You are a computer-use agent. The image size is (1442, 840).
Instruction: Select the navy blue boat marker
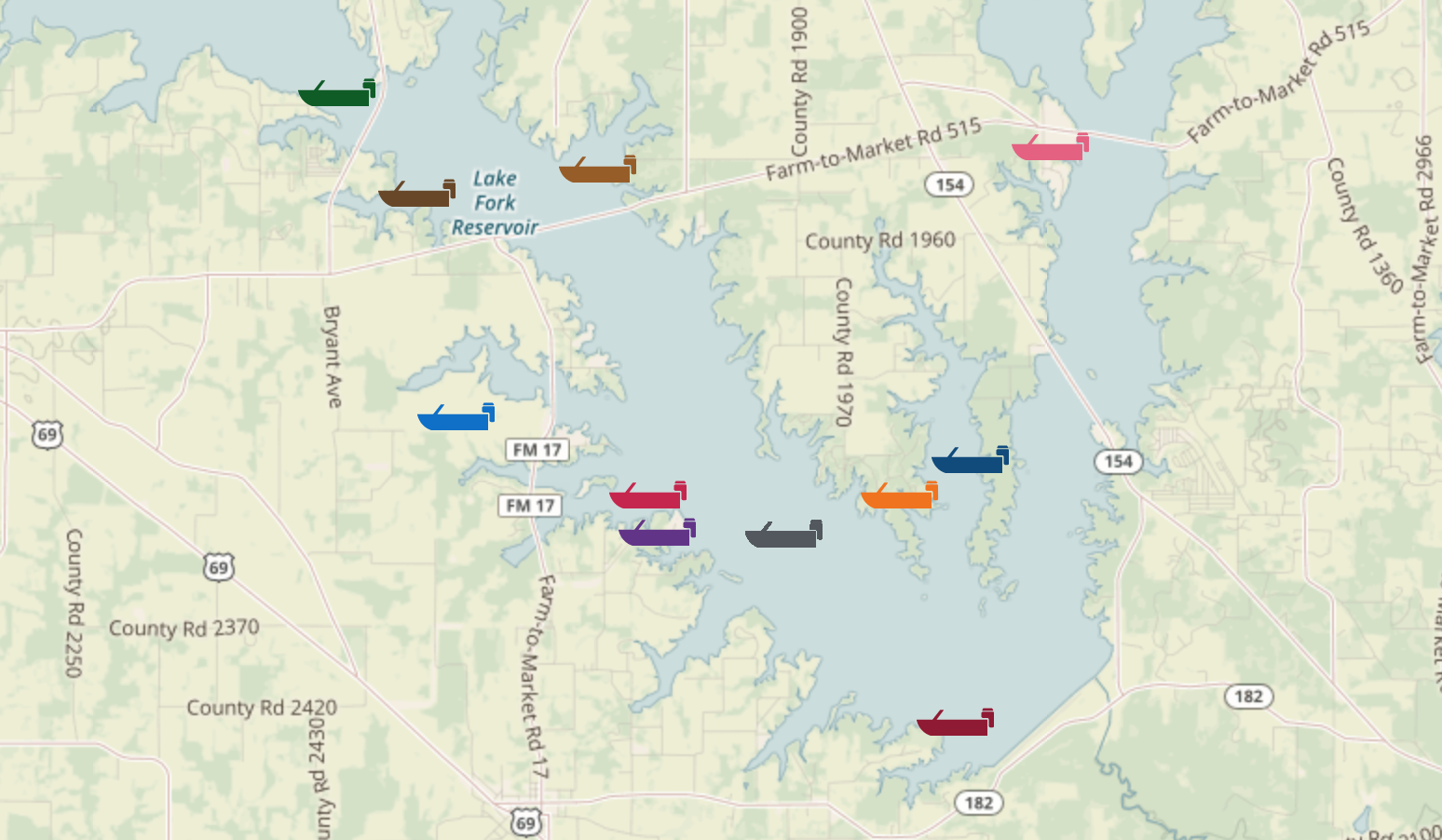(x=970, y=462)
